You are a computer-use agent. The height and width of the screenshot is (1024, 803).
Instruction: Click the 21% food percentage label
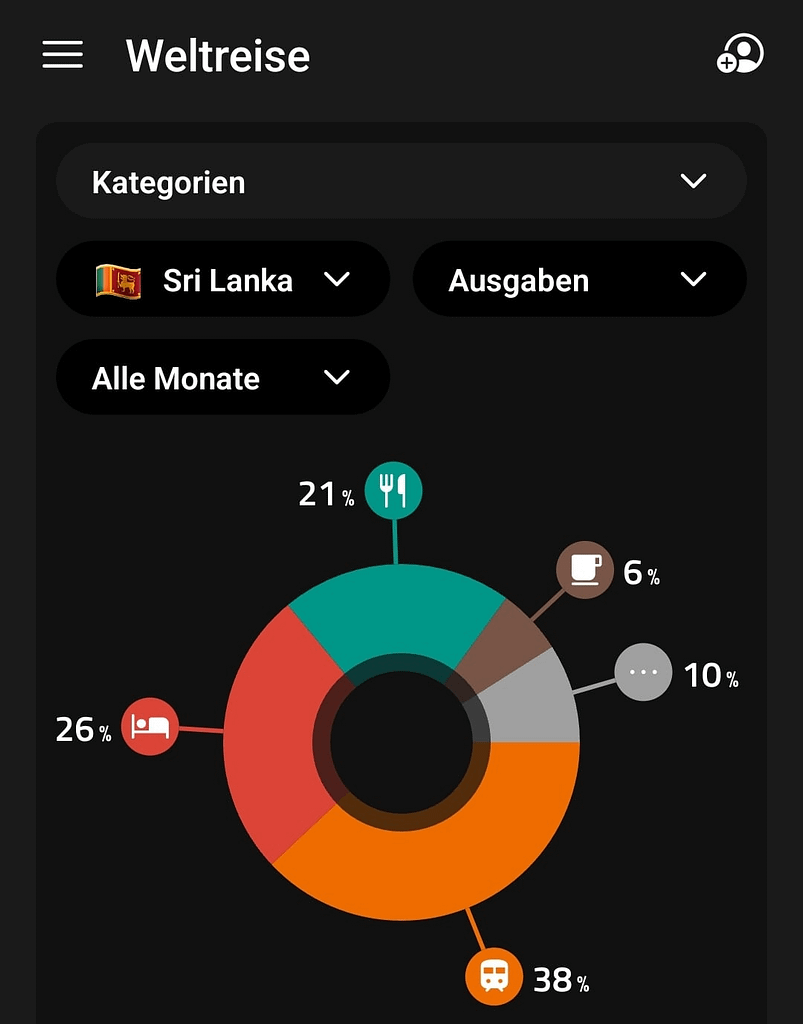point(324,494)
